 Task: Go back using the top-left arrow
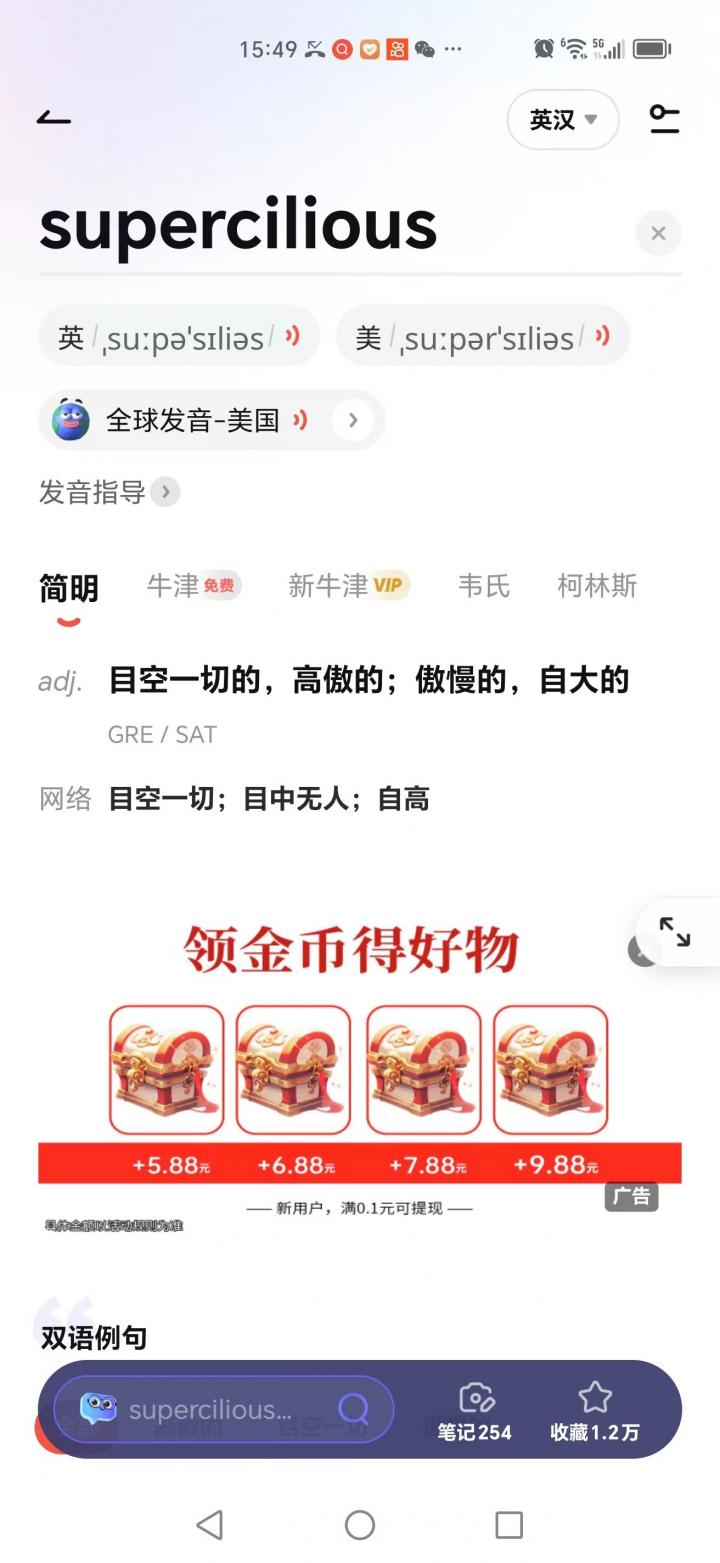pos(54,119)
